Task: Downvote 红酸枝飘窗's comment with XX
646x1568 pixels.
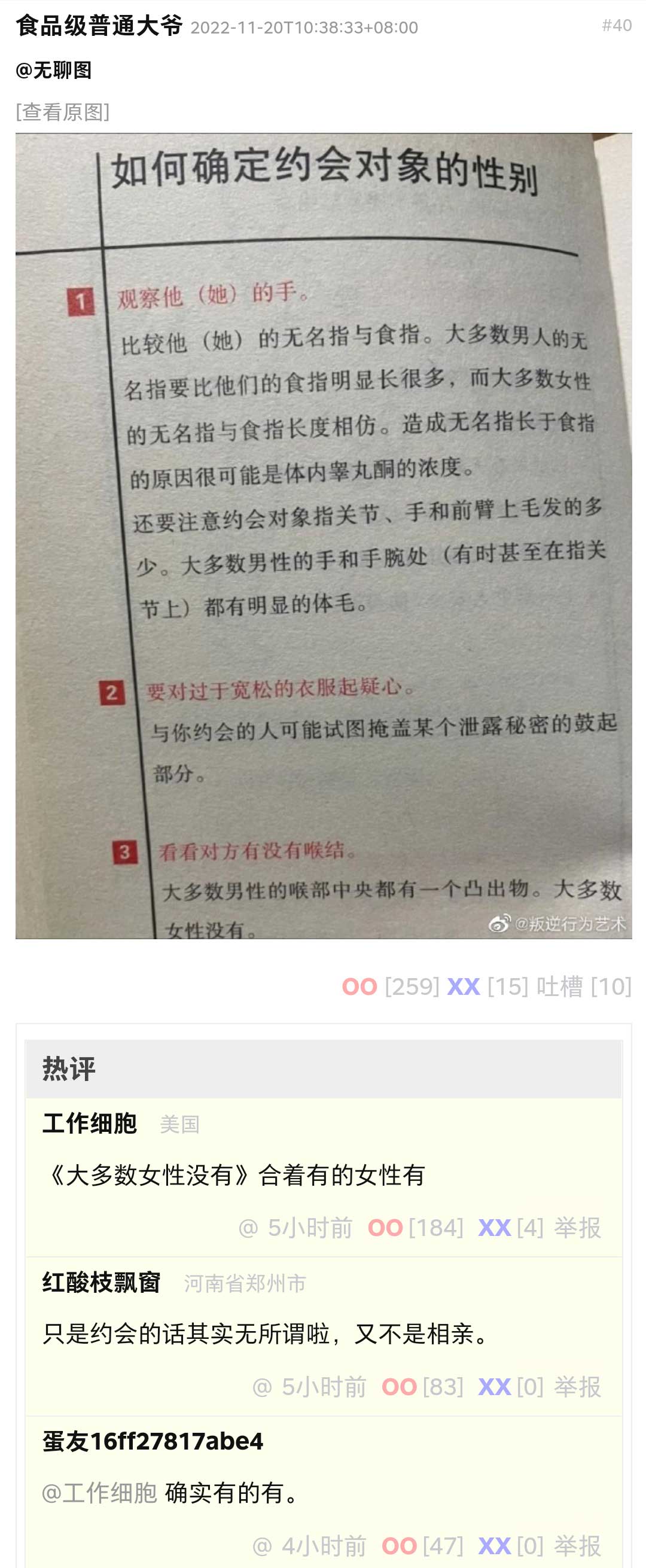Action: click(495, 1387)
